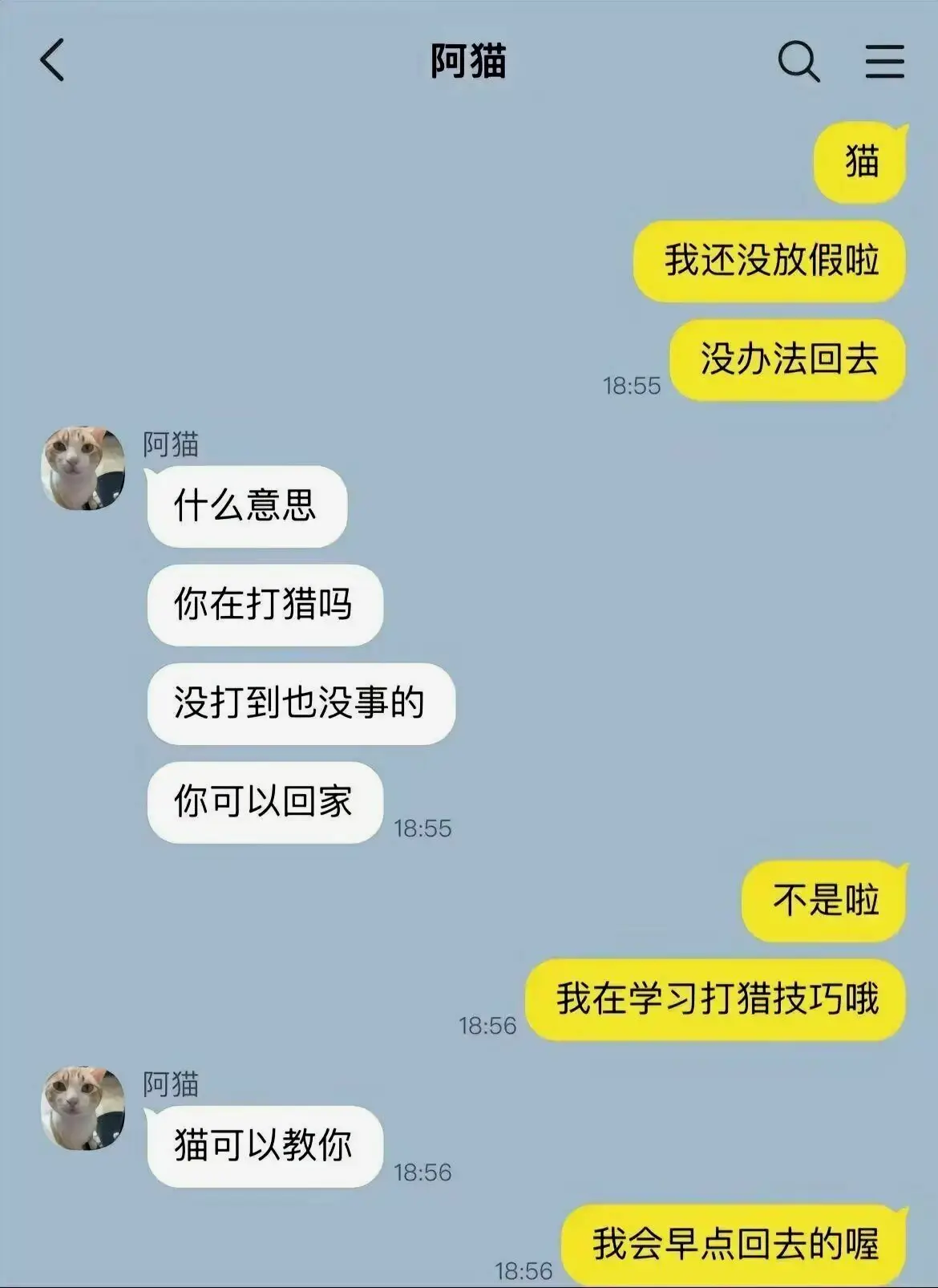938x1288 pixels.
Task: Search within the 阿猫 conversation
Action: [x=799, y=62]
